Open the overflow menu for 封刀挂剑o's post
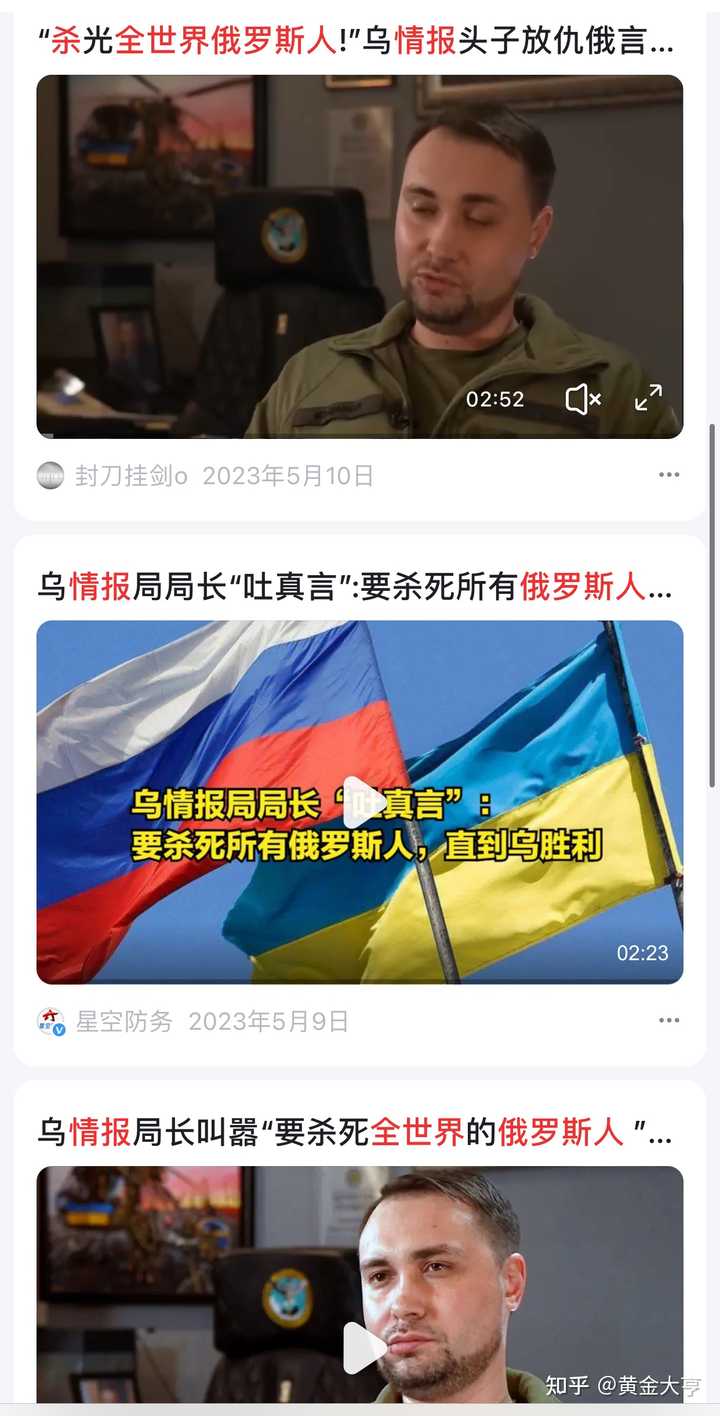 (668, 475)
